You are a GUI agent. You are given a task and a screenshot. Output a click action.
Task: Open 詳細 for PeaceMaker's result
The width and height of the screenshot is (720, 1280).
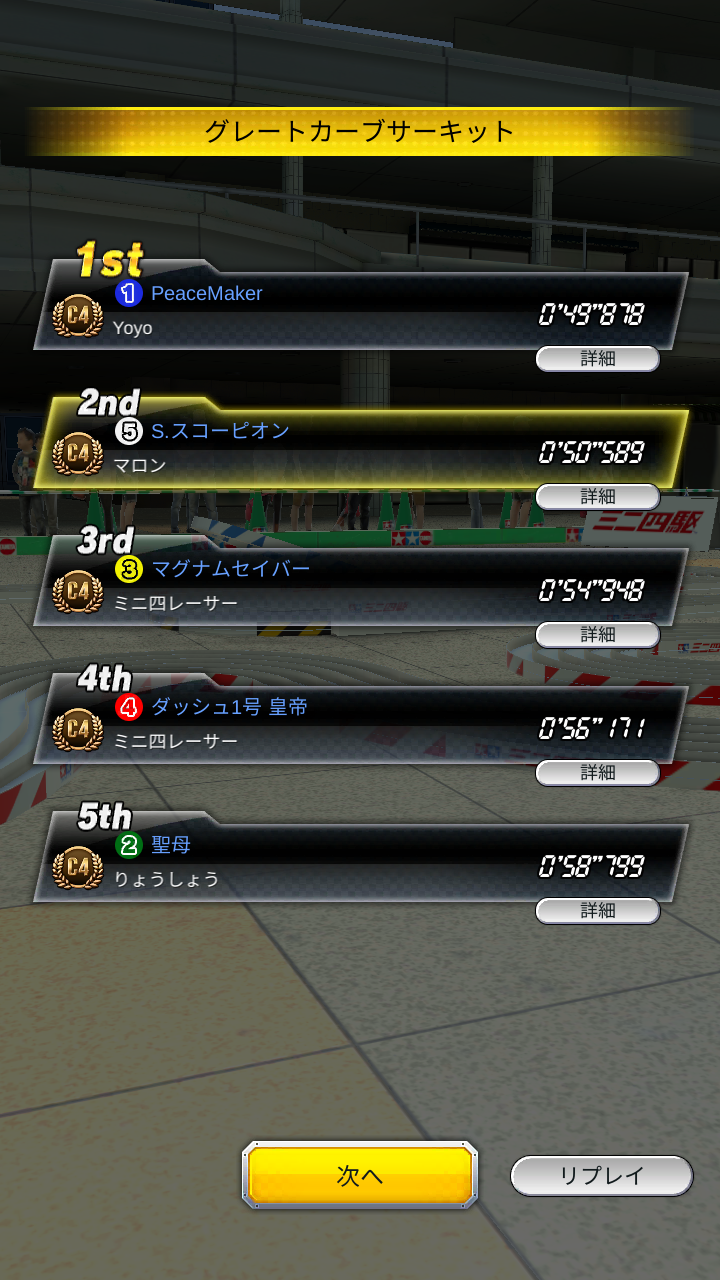pyautogui.click(x=598, y=358)
